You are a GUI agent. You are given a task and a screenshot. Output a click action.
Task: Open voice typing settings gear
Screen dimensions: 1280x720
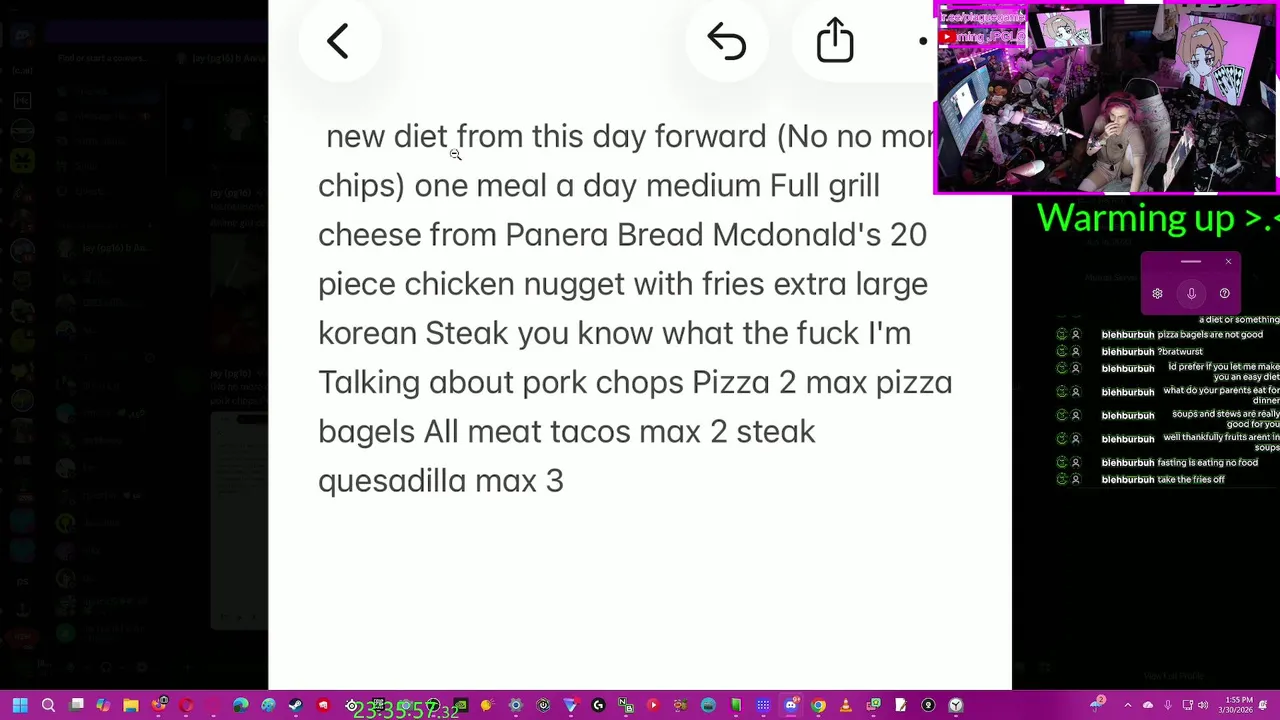coord(1157,293)
